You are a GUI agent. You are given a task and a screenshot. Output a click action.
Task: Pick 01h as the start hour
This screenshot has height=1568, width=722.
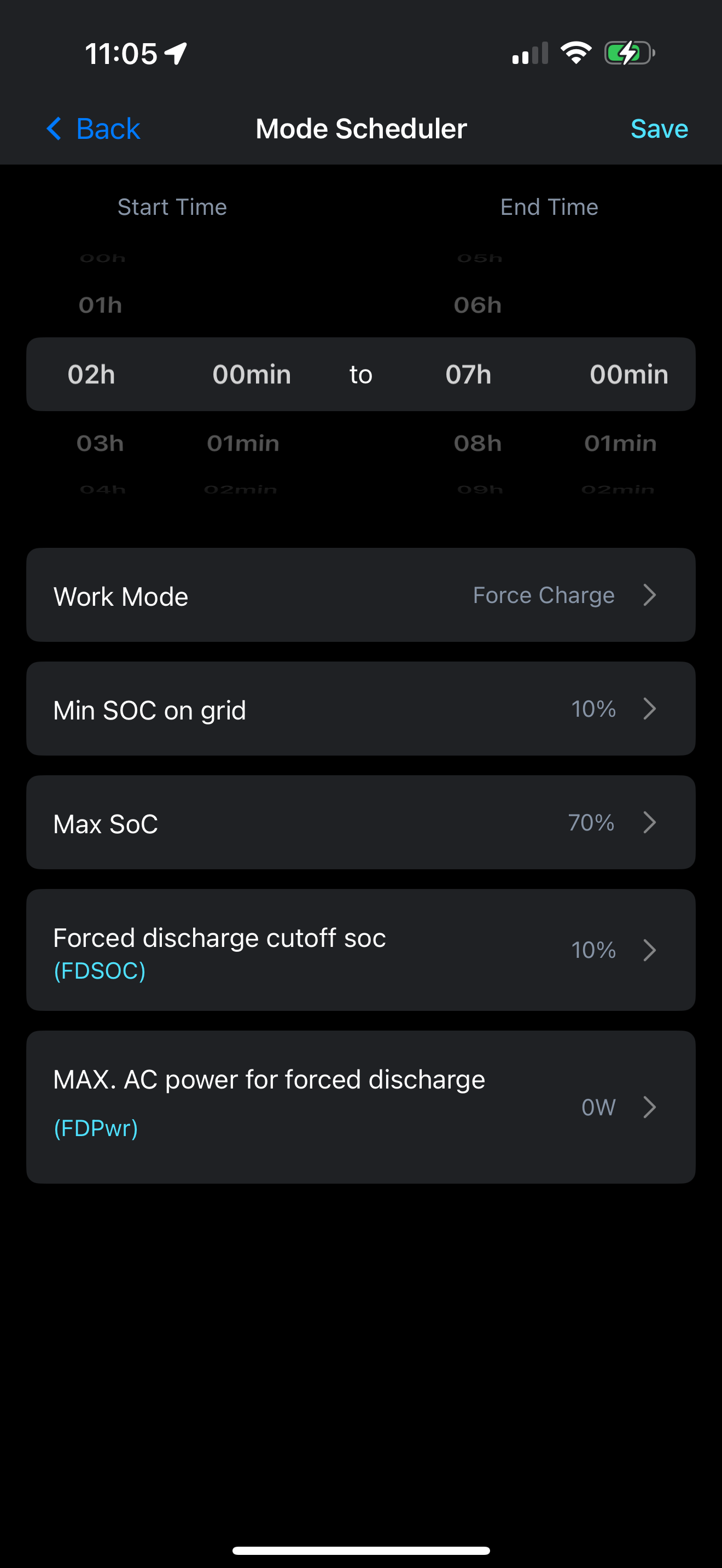[x=101, y=305]
